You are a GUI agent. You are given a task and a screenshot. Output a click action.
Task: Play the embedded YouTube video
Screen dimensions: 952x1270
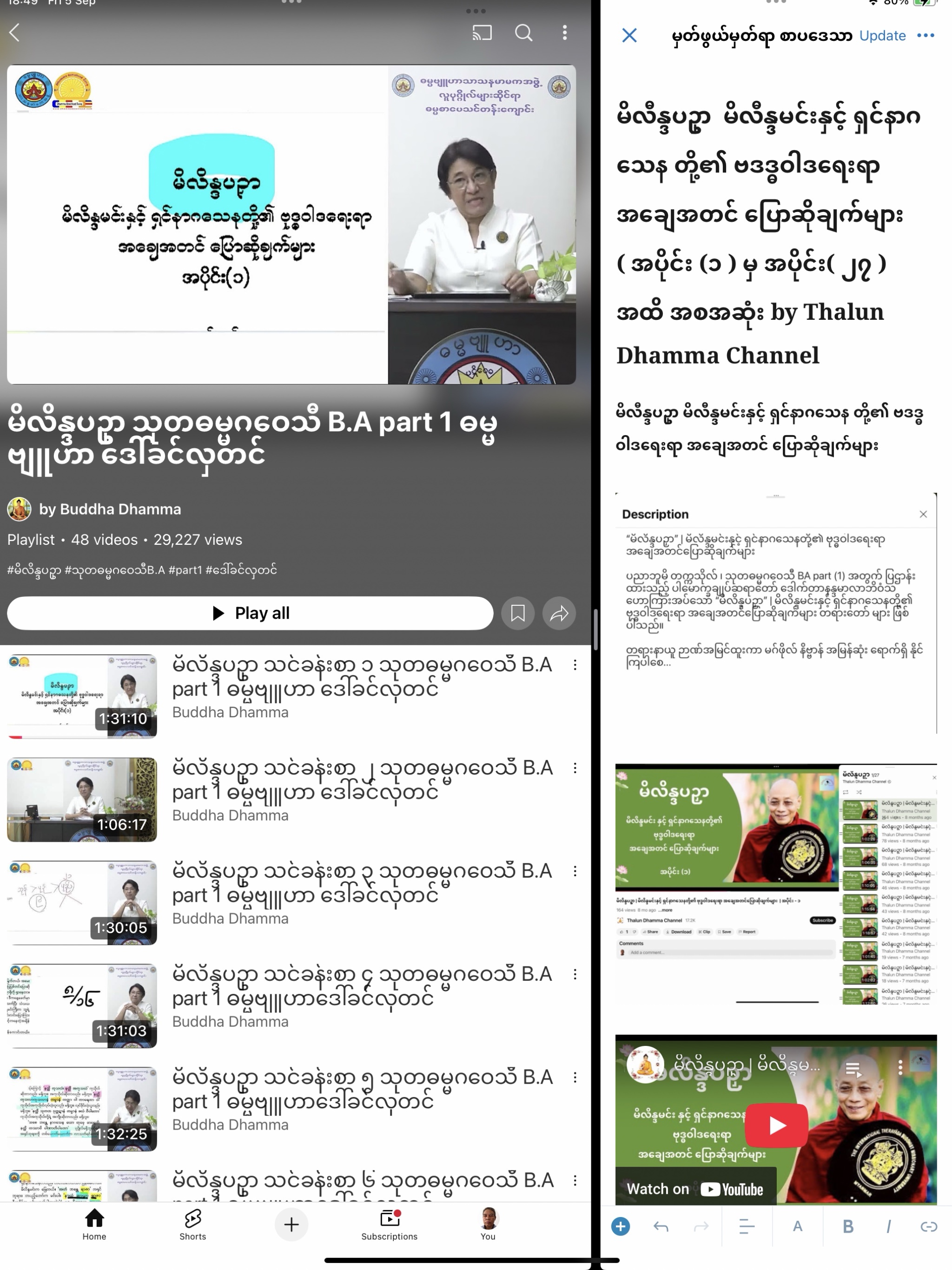point(776,1125)
